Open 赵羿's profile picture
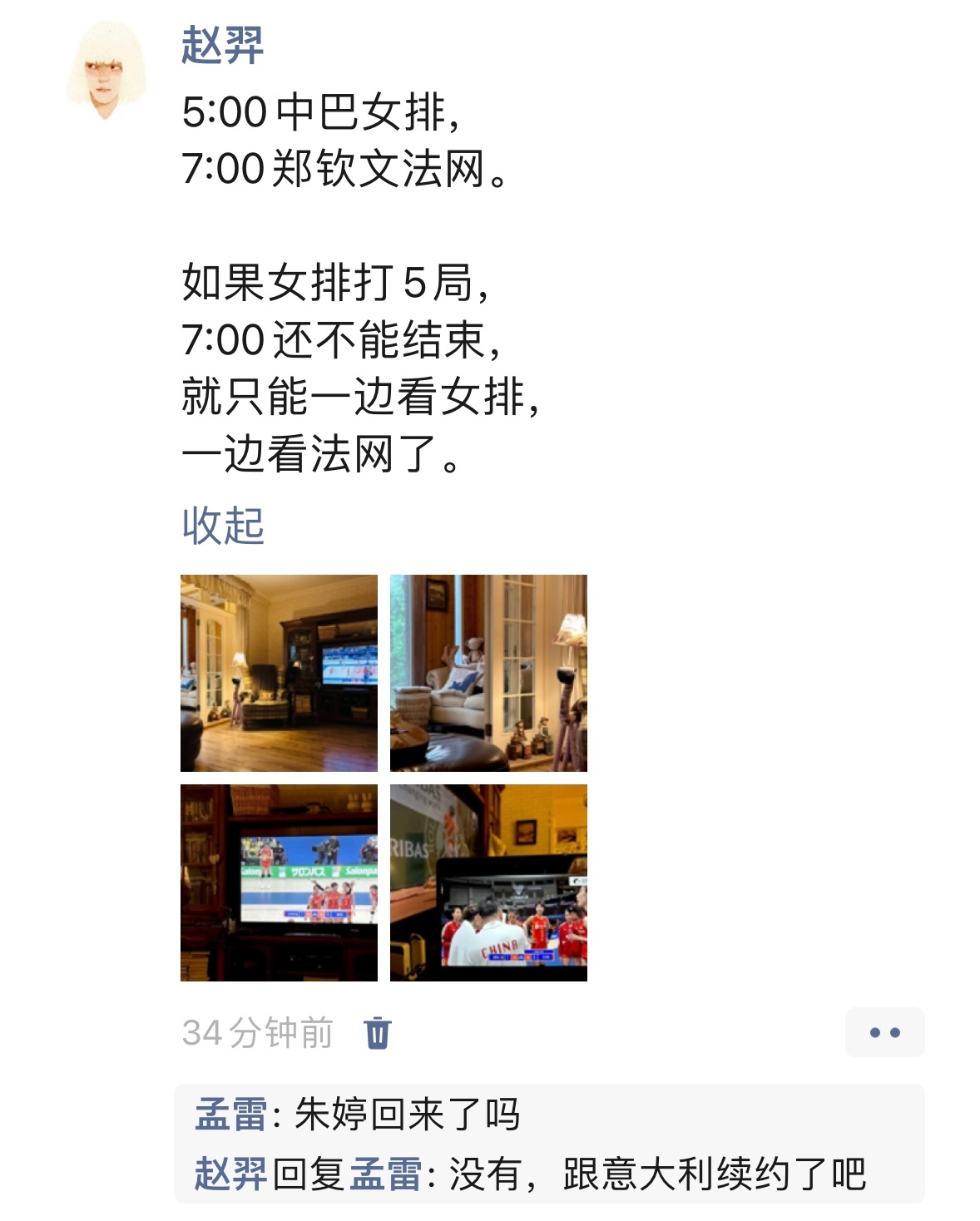 click(106, 71)
